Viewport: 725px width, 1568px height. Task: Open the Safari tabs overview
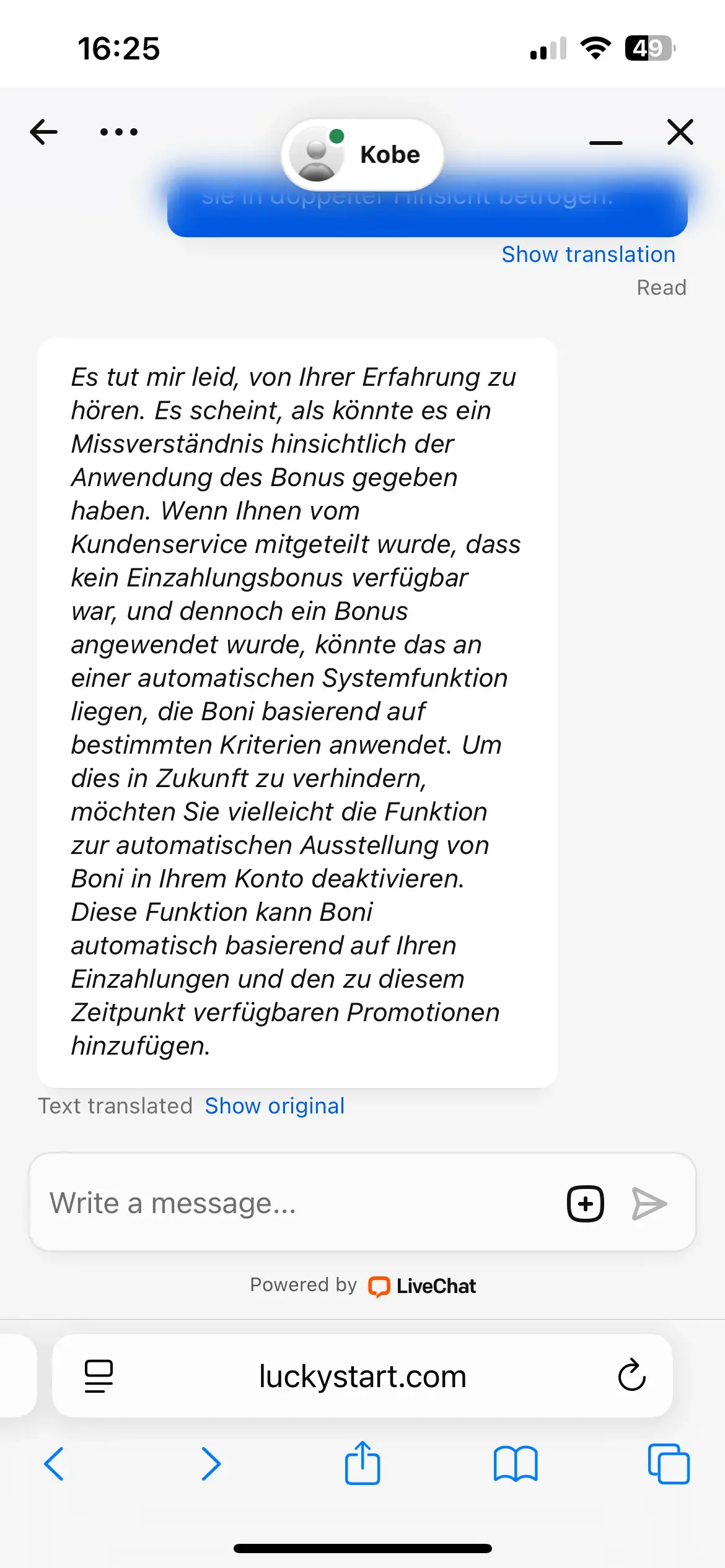669,1464
